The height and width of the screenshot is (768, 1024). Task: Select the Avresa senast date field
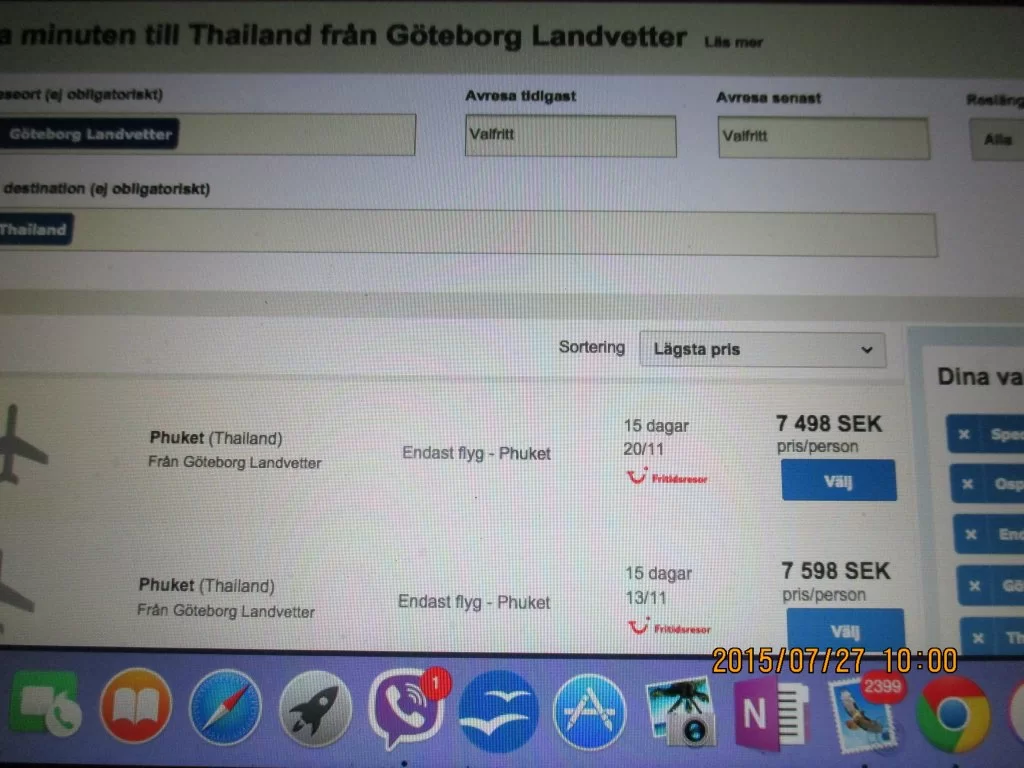(822, 137)
